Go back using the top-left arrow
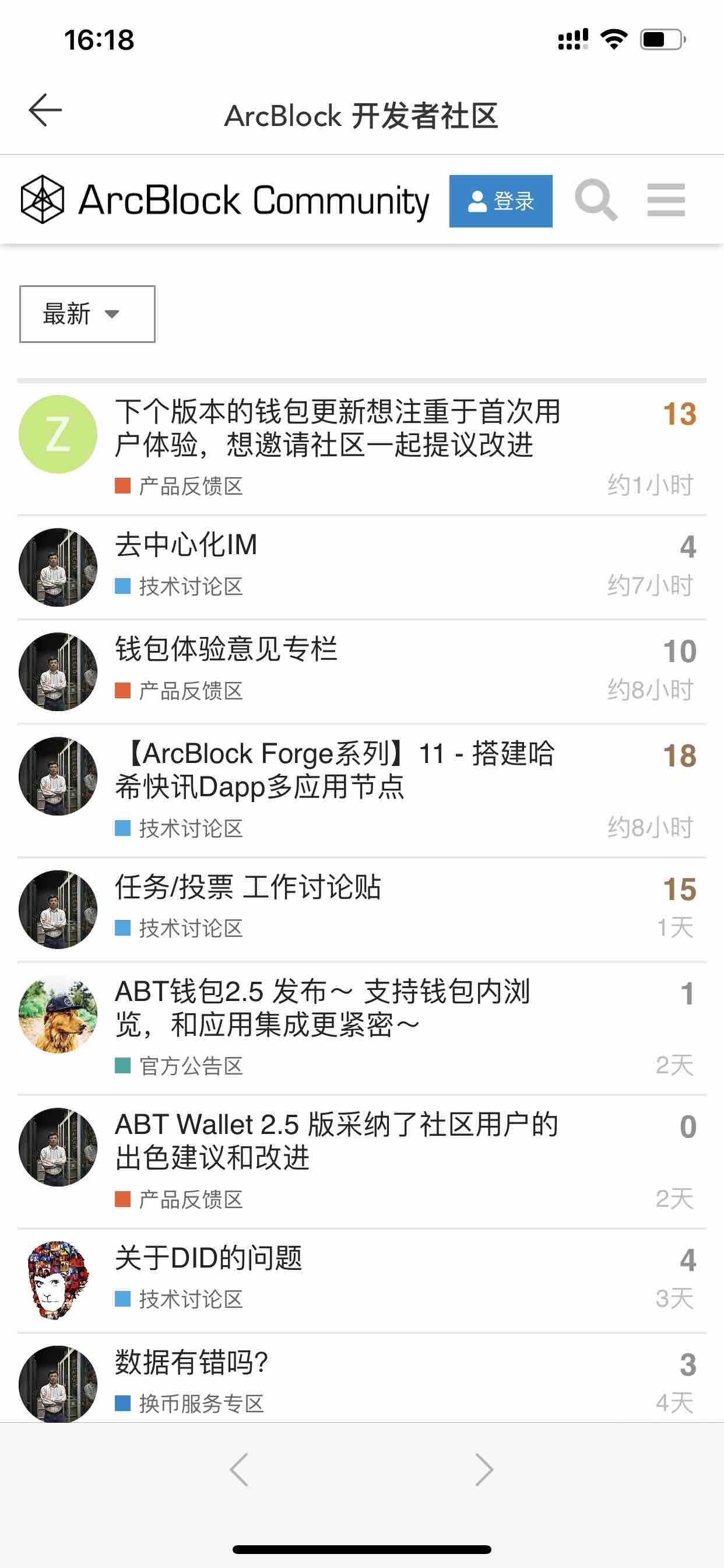This screenshot has width=724, height=1568. (x=45, y=110)
